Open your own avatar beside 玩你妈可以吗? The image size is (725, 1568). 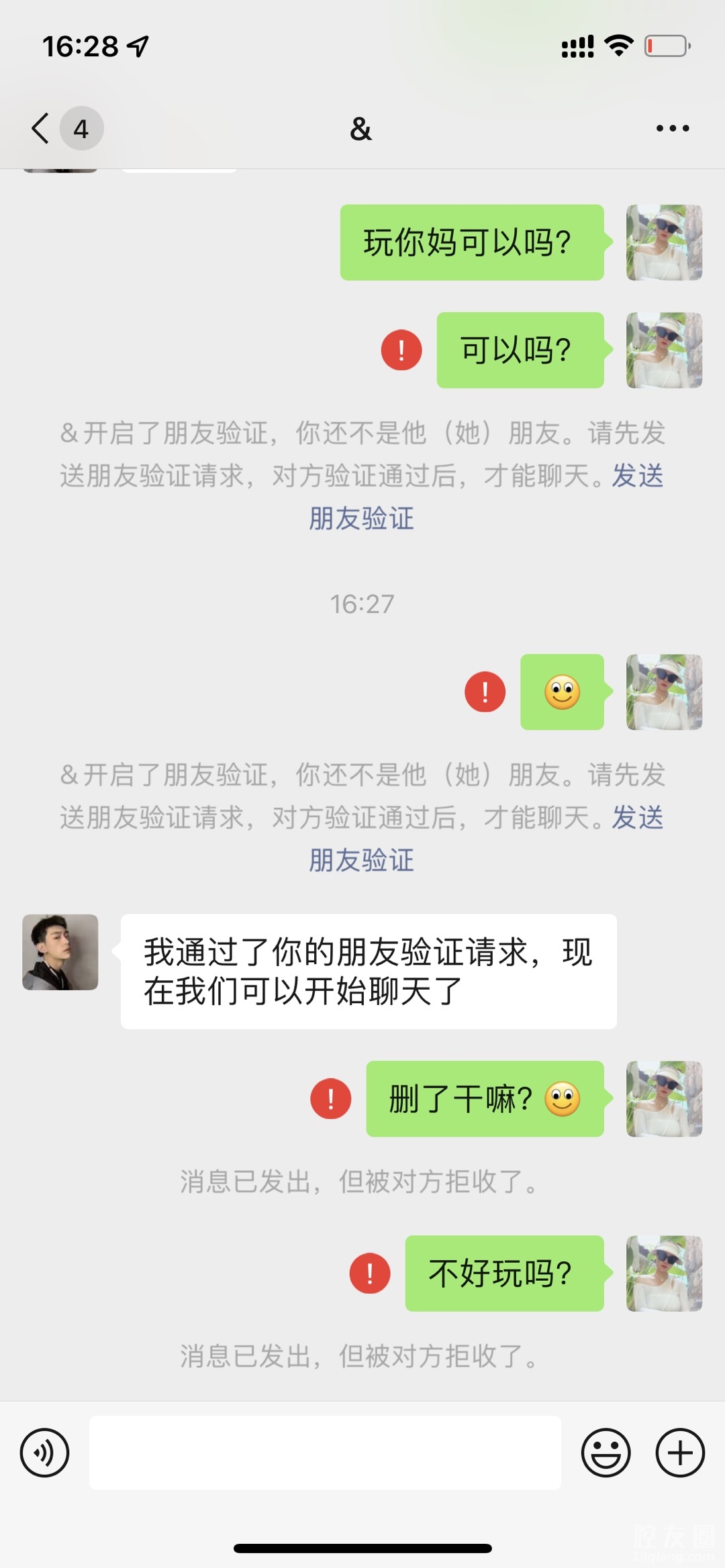pyautogui.click(x=664, y=242)
